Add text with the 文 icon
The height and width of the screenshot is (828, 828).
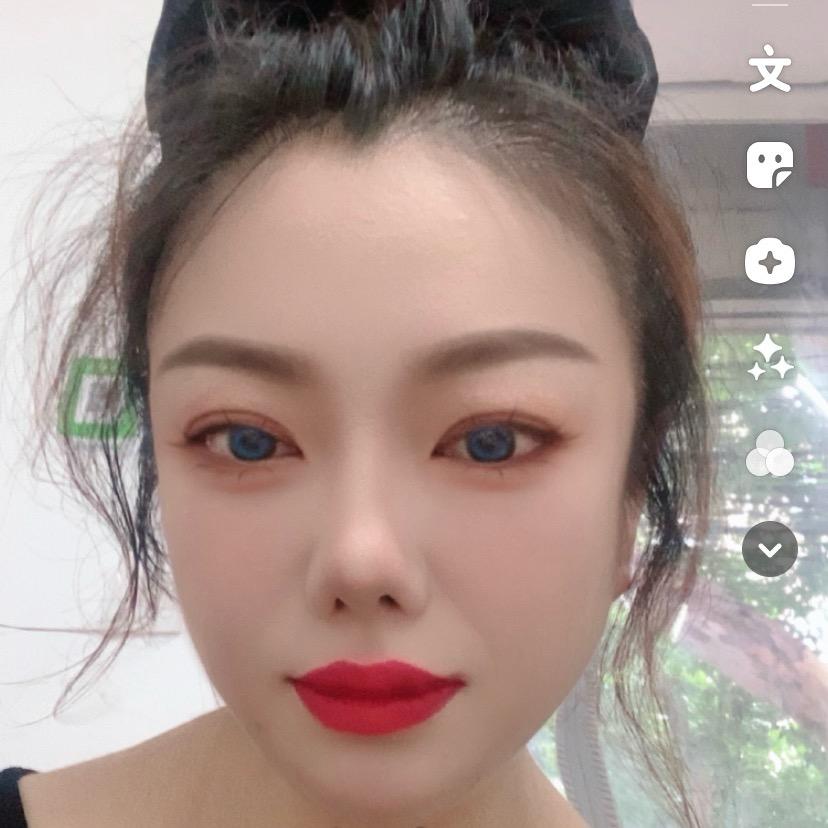click(x=770, y=69)
